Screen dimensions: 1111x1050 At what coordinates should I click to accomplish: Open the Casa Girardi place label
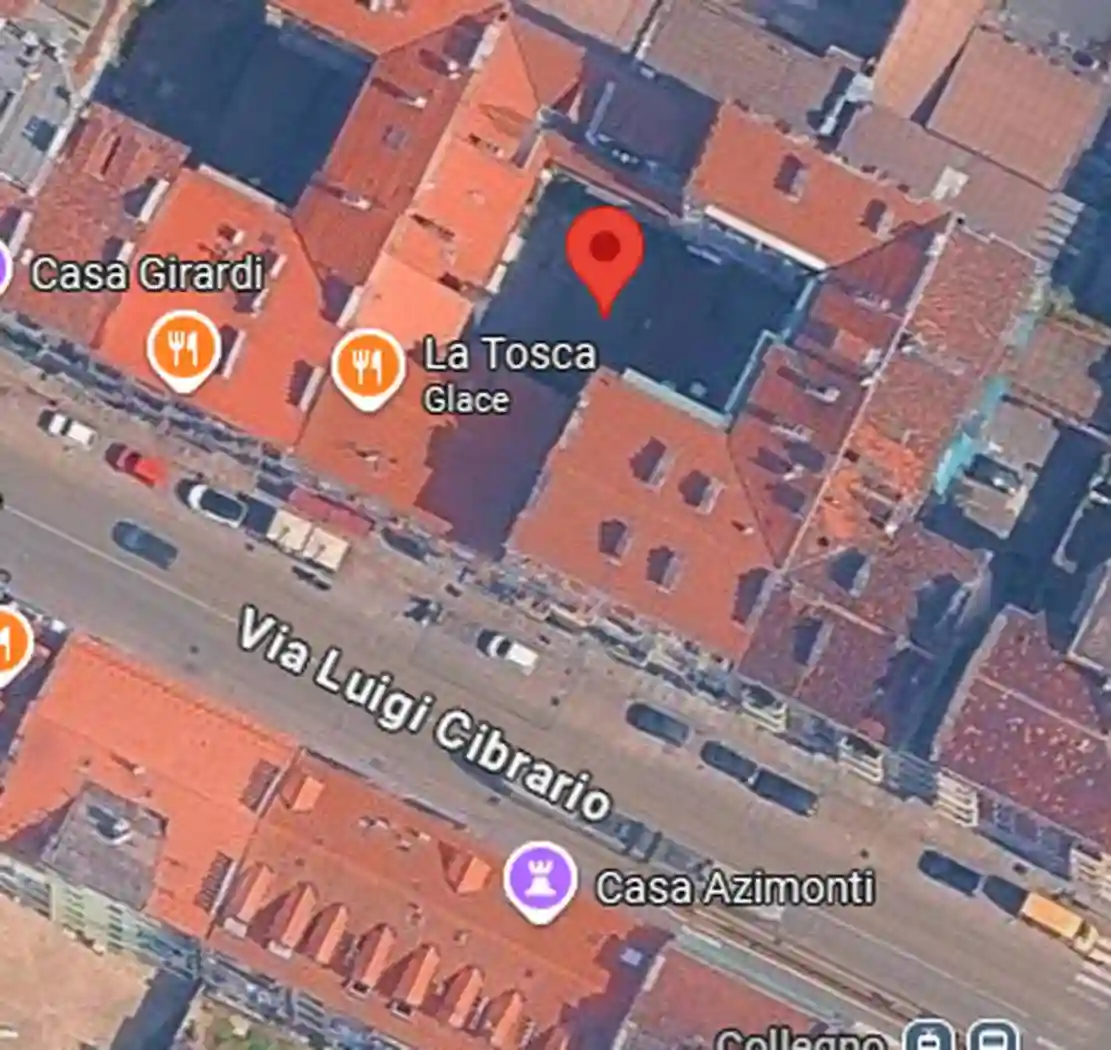click(146, 273)
